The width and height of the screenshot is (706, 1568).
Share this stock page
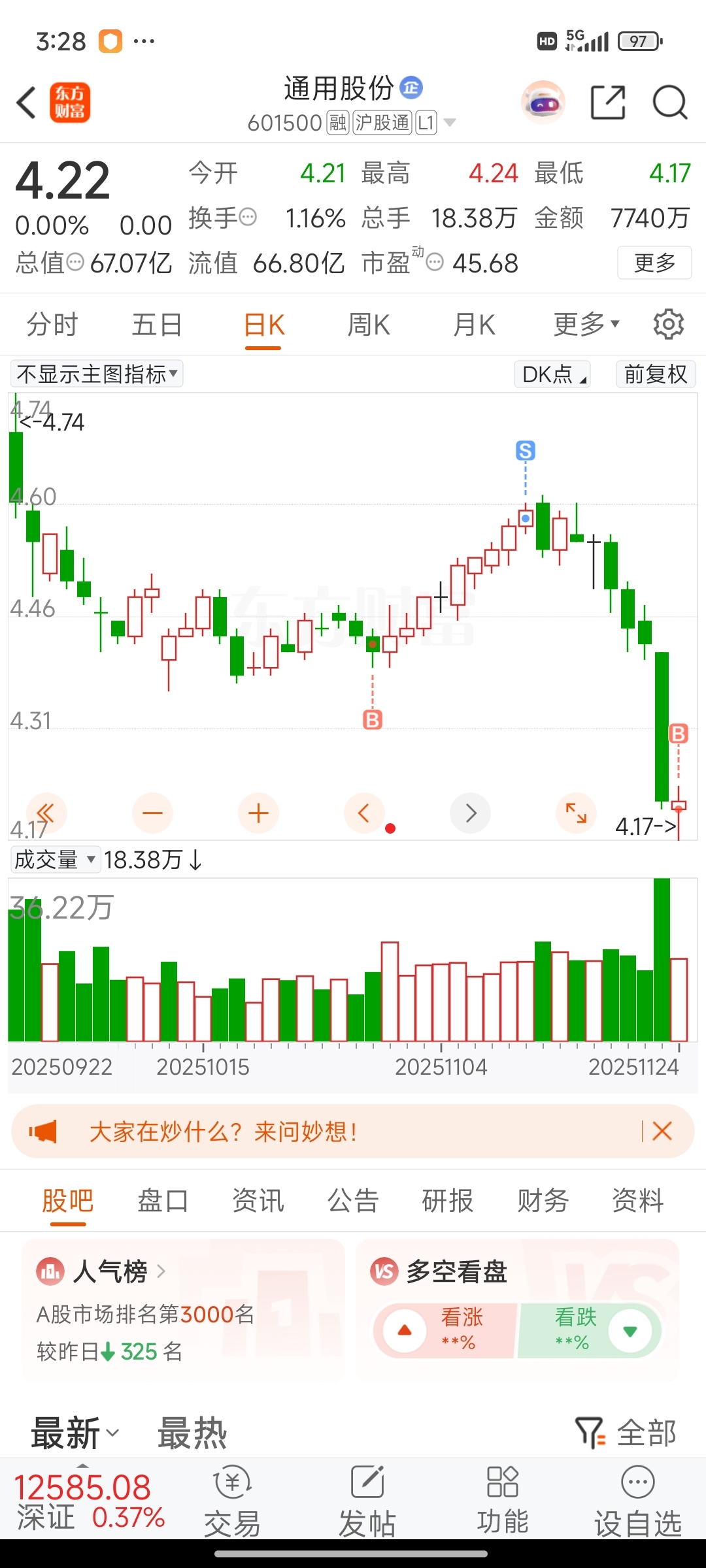point(608,103)
